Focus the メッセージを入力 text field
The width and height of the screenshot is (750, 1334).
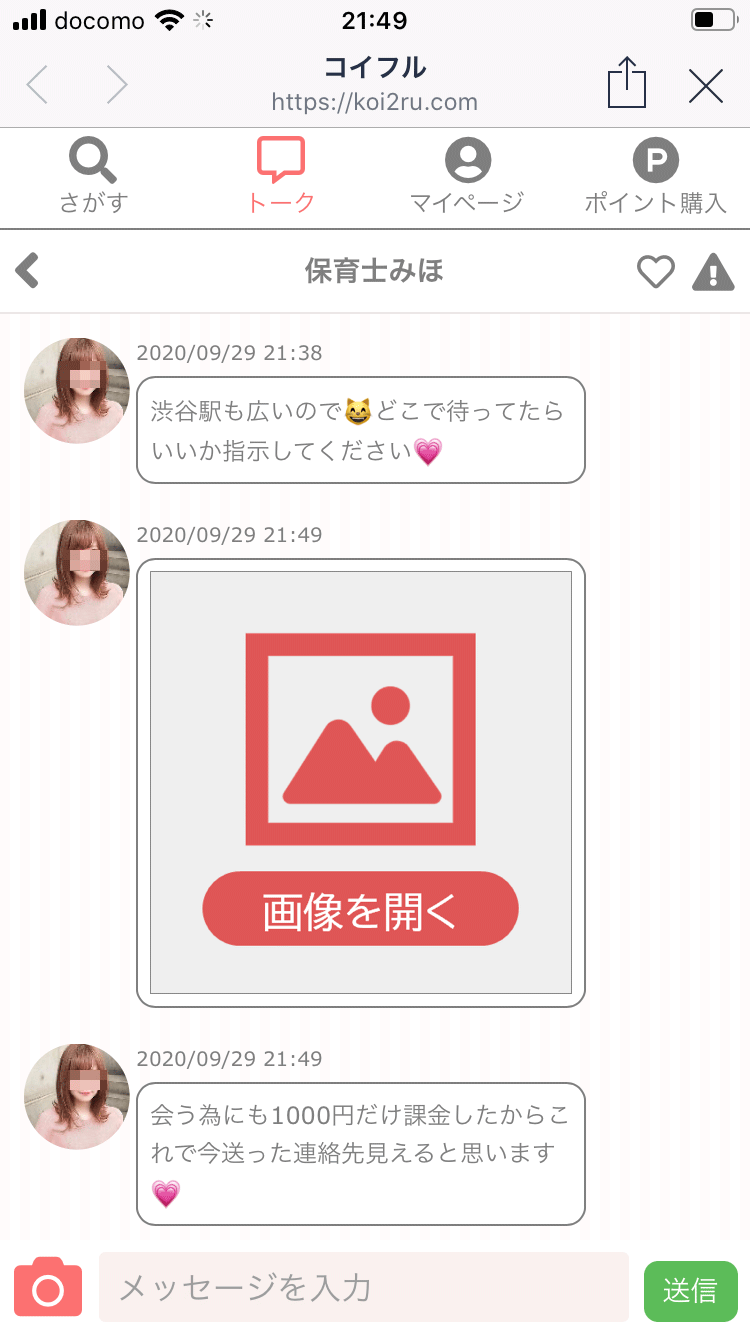coord(363,1287)
